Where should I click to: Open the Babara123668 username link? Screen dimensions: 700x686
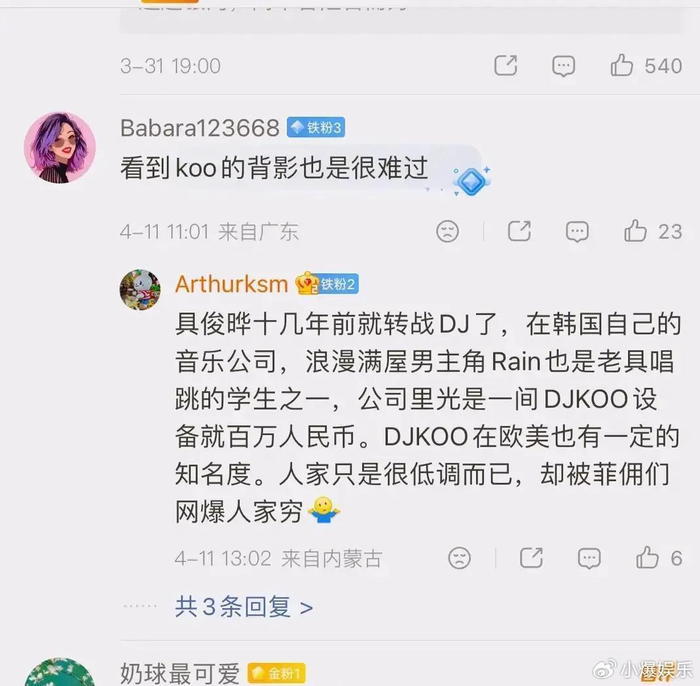pos(199,127)
